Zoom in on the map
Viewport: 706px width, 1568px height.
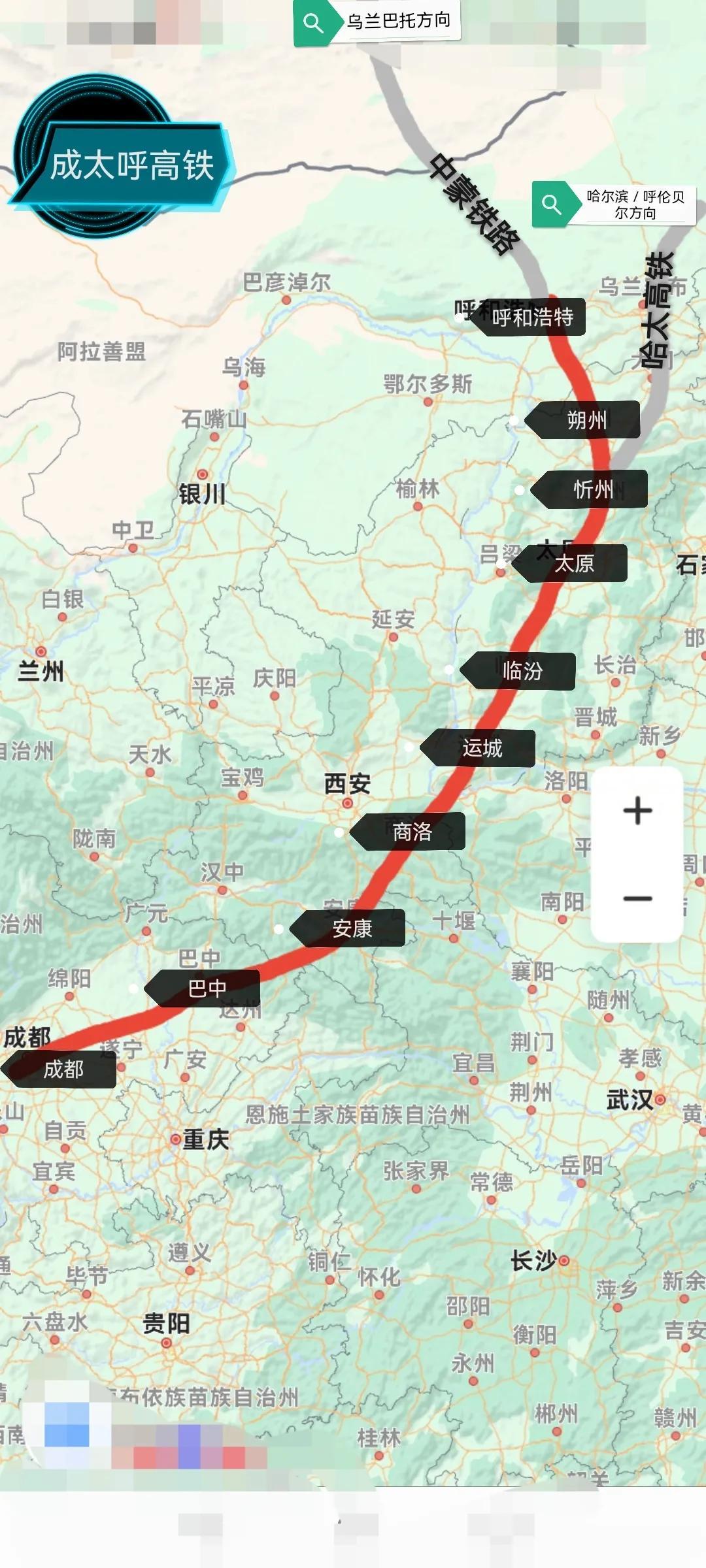point(637,811)
